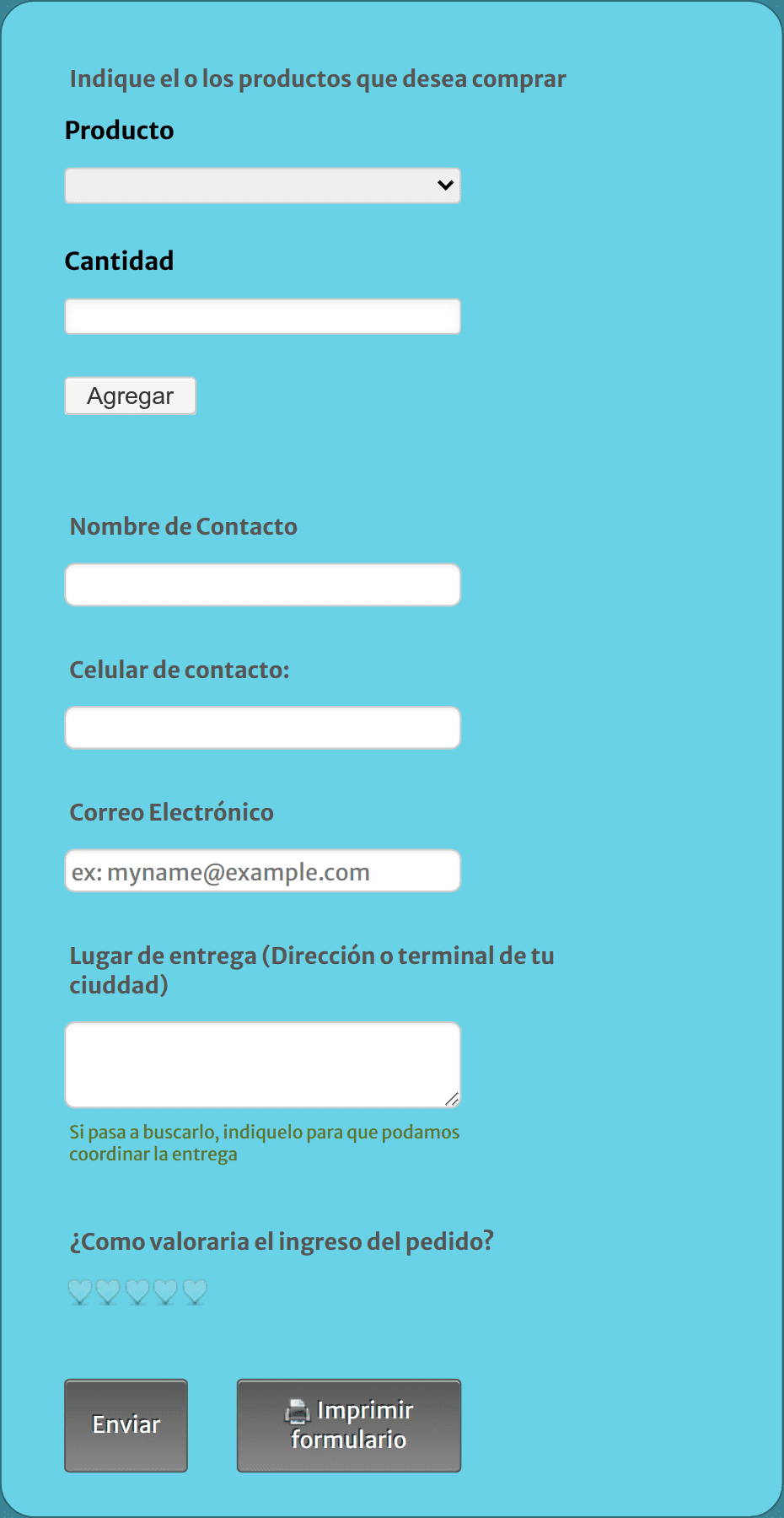Focus the Lugar de entrega text area

click(x=263, y=1064)
